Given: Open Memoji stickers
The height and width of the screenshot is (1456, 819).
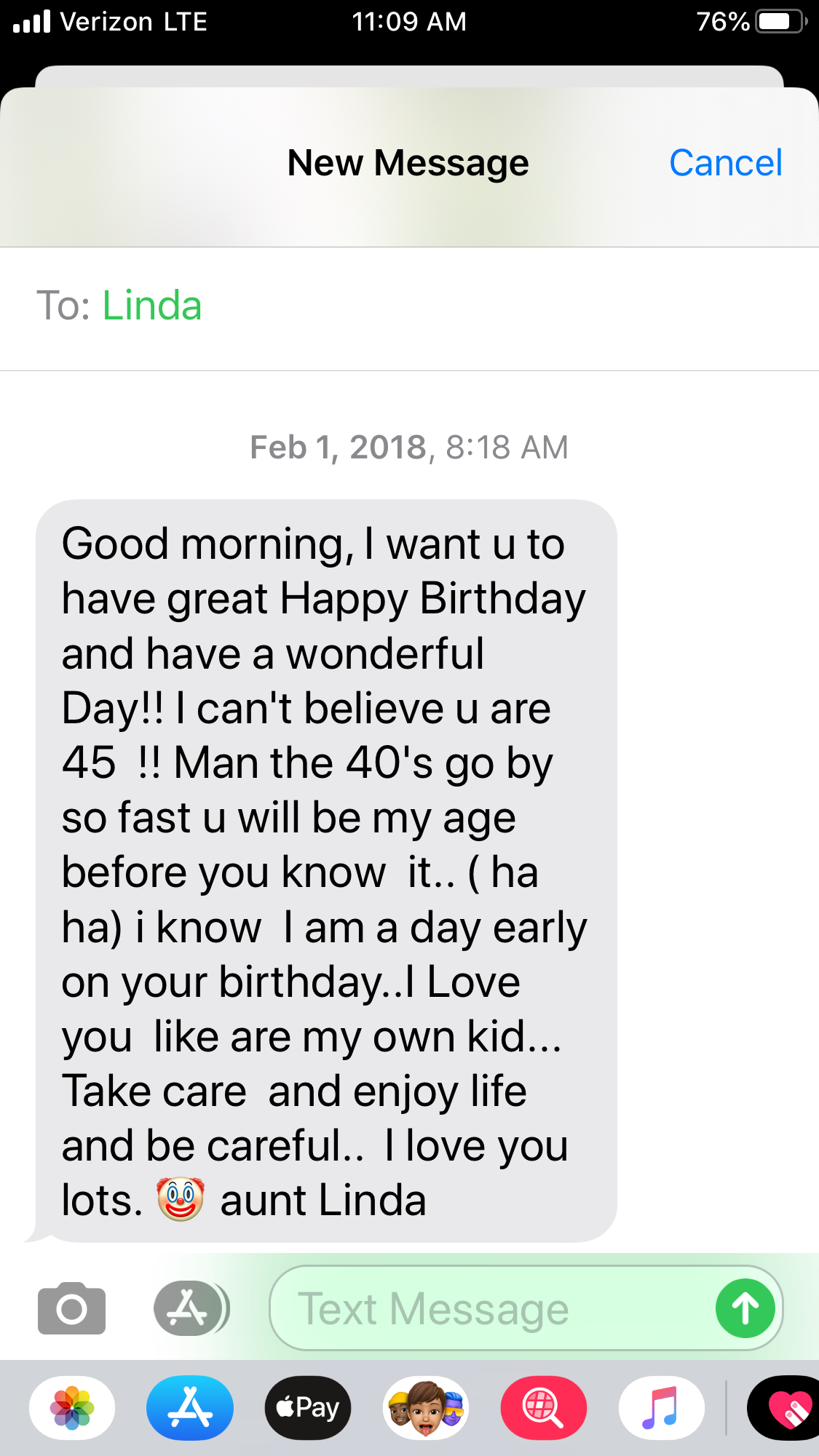Looking at the screenshot, I should click(x=426, y=1408).
